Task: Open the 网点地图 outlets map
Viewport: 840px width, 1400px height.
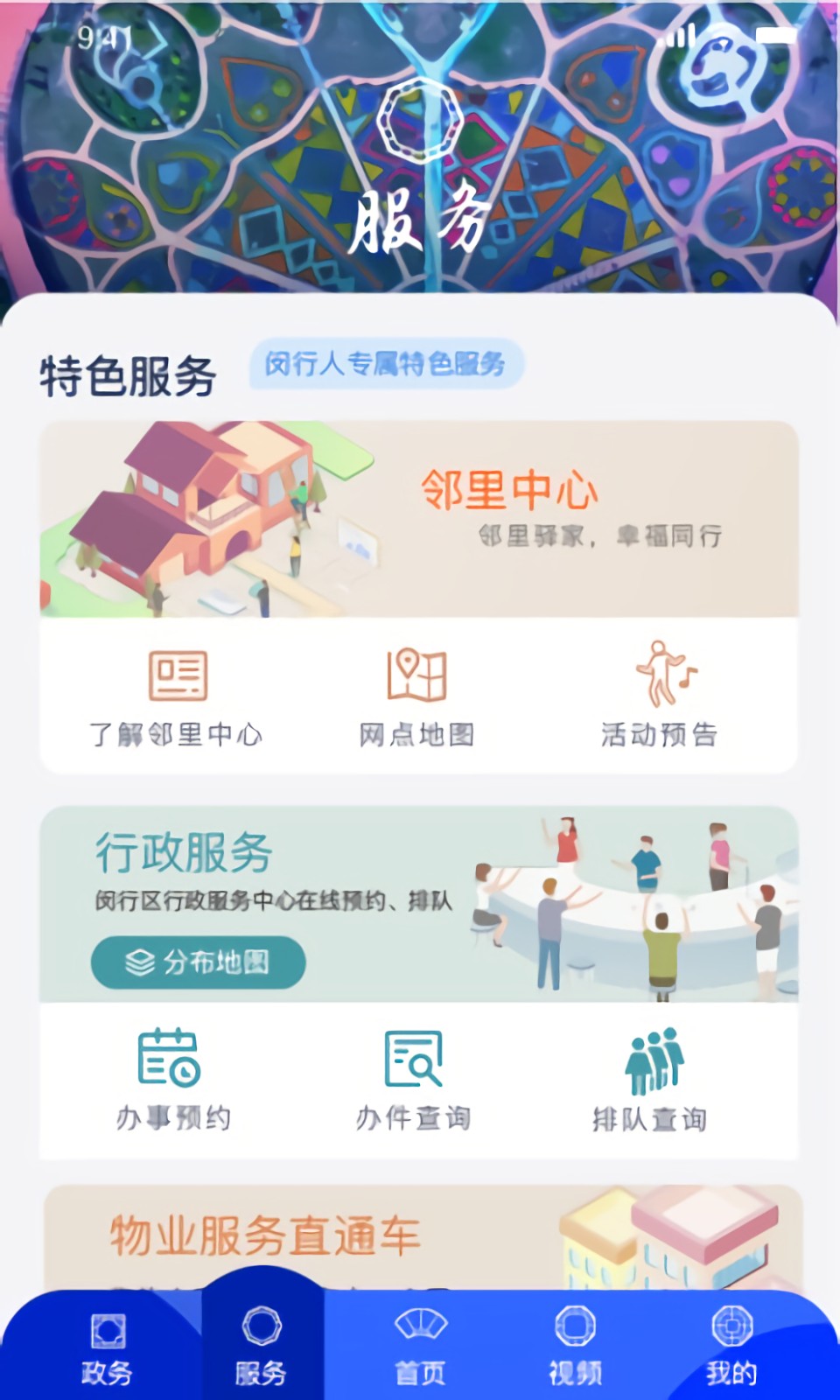Action: 417,697
